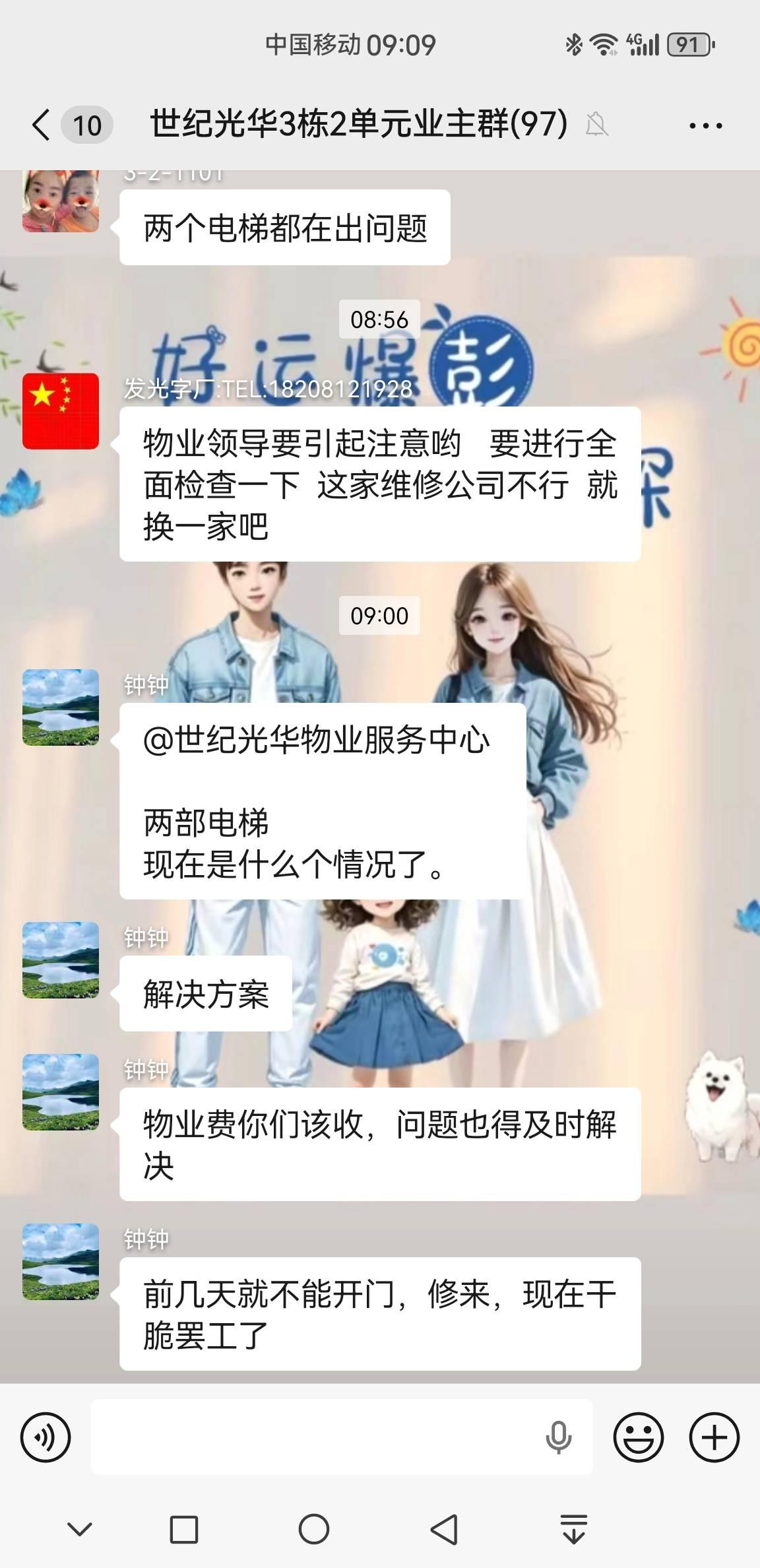Tap the microphone icon in input field
The image size is (760, 1568).
click(x=558, y=1437)
